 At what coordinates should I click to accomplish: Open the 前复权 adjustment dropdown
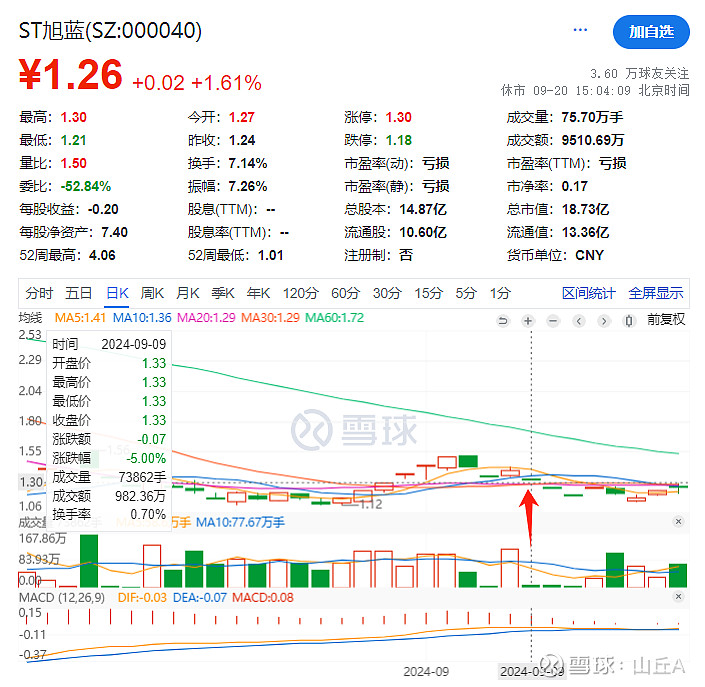[x=666, y=320]
